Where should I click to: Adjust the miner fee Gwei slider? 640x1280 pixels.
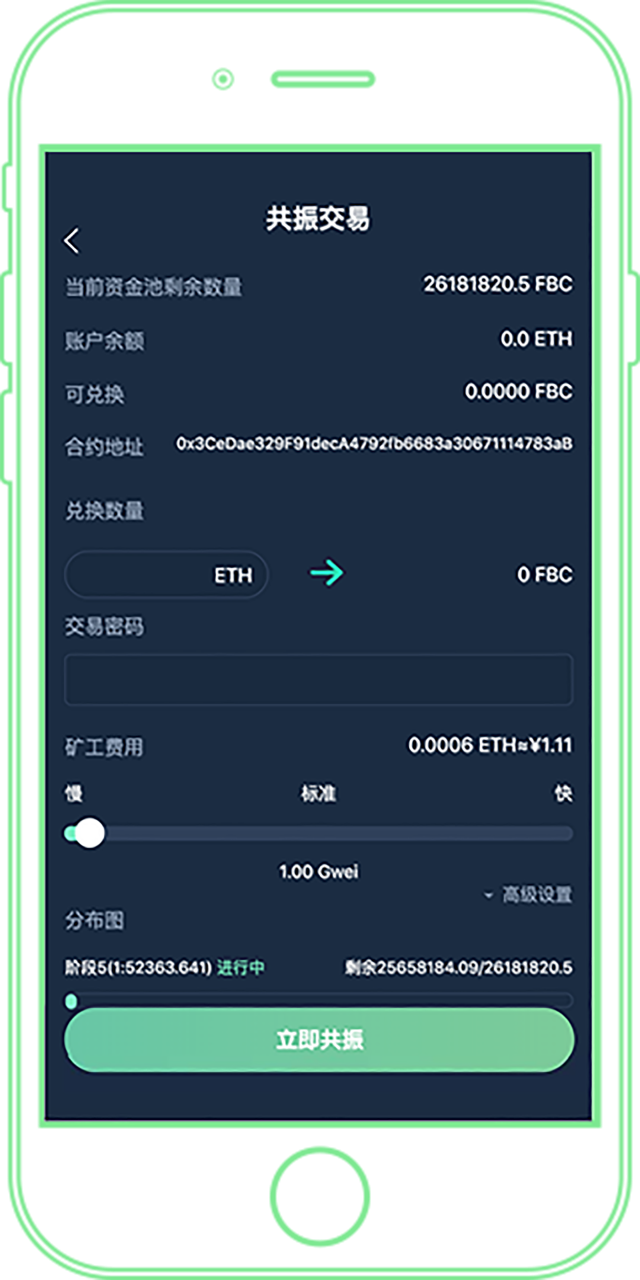click(90, 833)
